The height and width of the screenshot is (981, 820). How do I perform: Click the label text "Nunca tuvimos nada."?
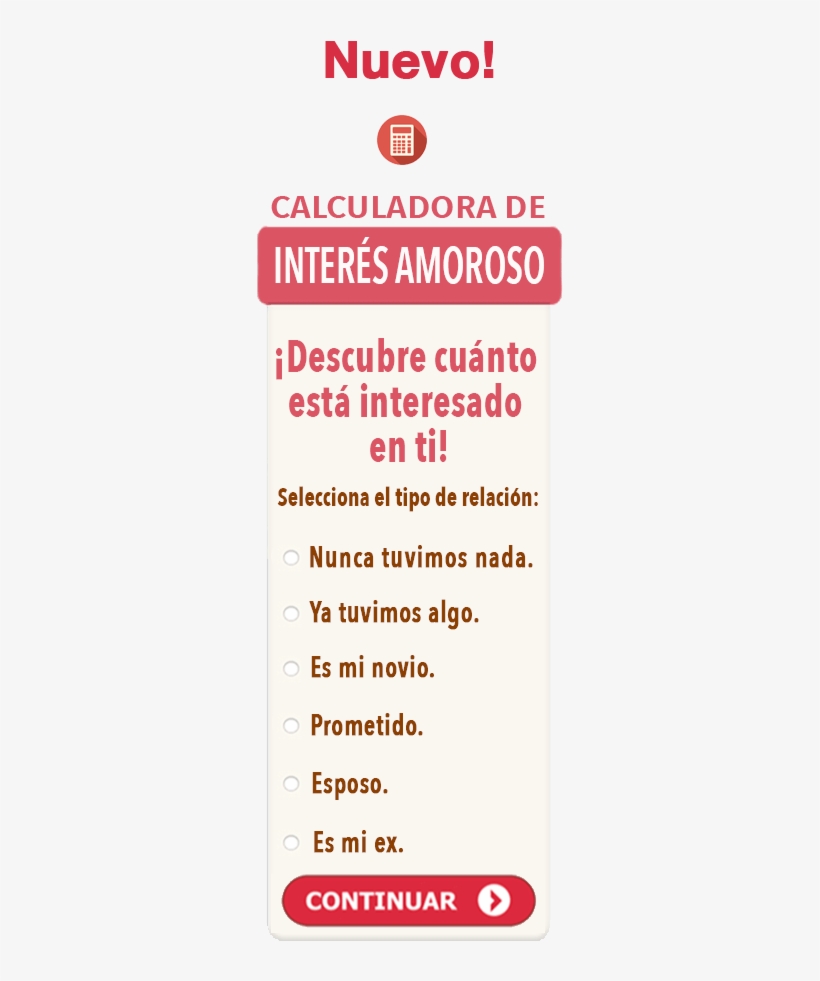click(421, 558)
